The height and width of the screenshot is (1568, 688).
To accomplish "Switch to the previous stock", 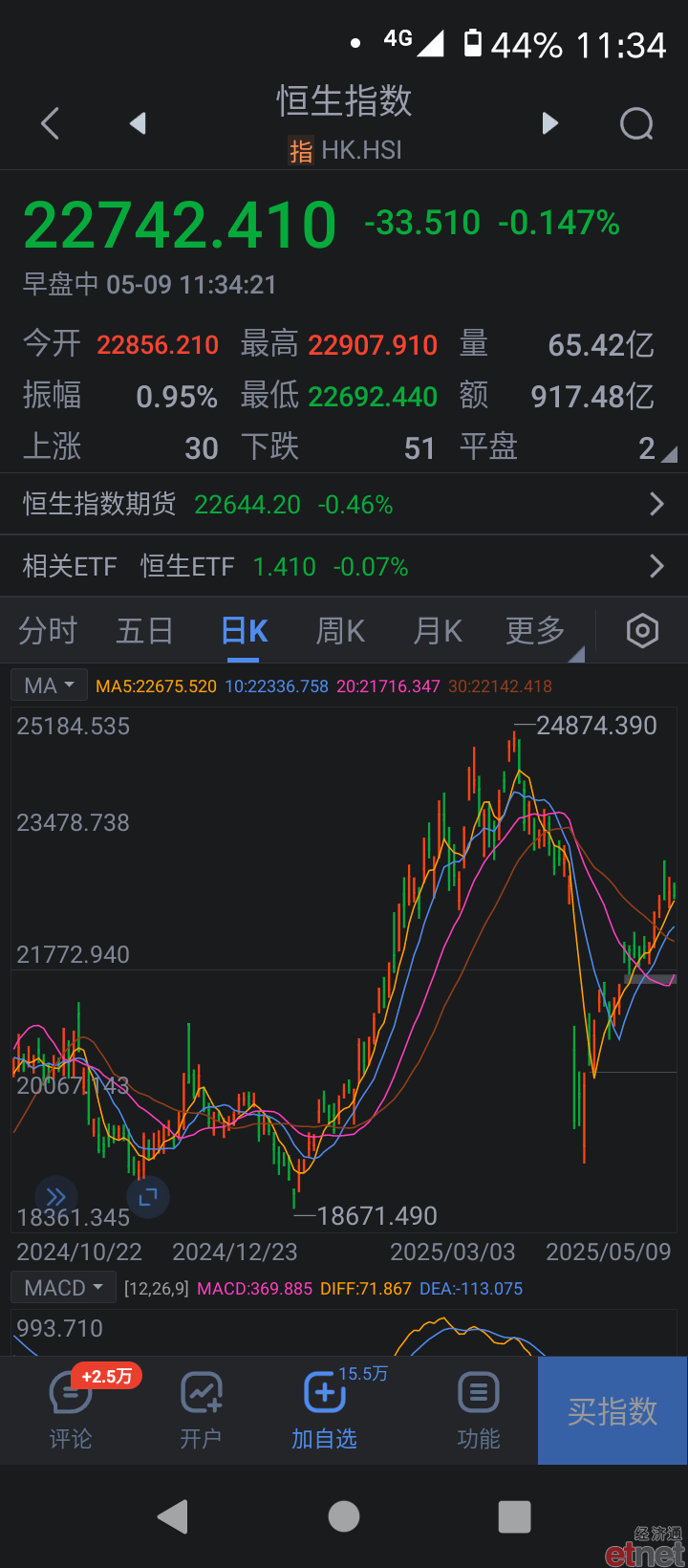I will [x=138, y=123].
